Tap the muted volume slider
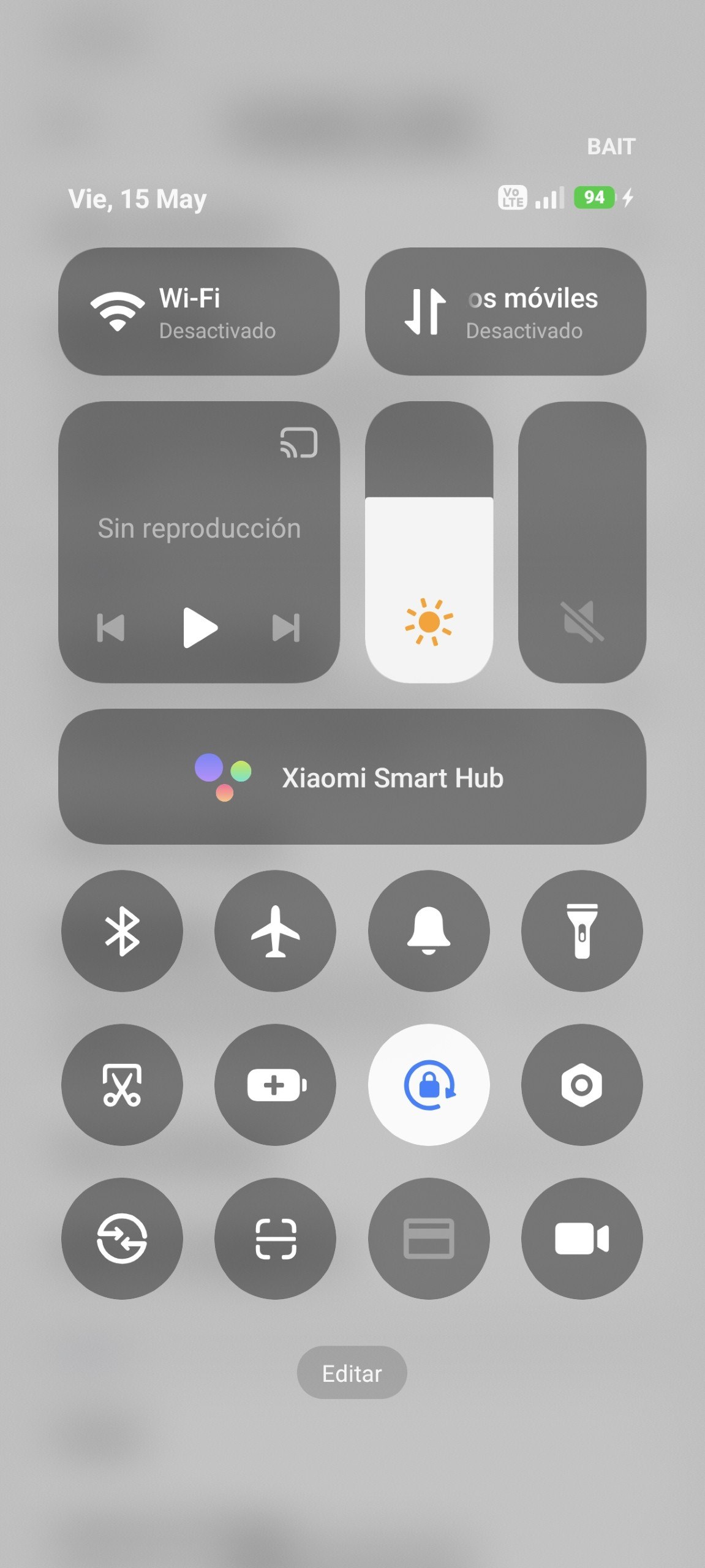Screen dimensions: 705x1568 (x=582, y=542)
